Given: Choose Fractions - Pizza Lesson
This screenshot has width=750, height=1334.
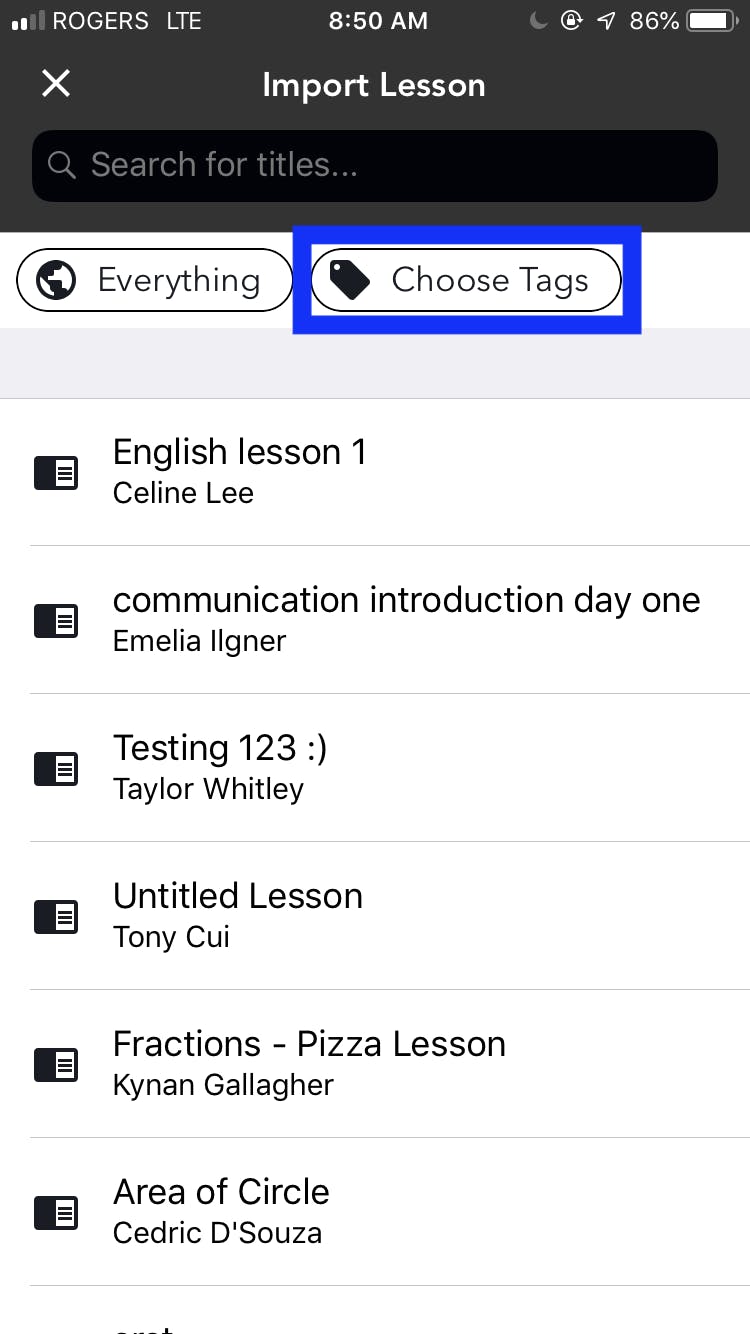Looking at the screenshot, I should coord(375,1064).
